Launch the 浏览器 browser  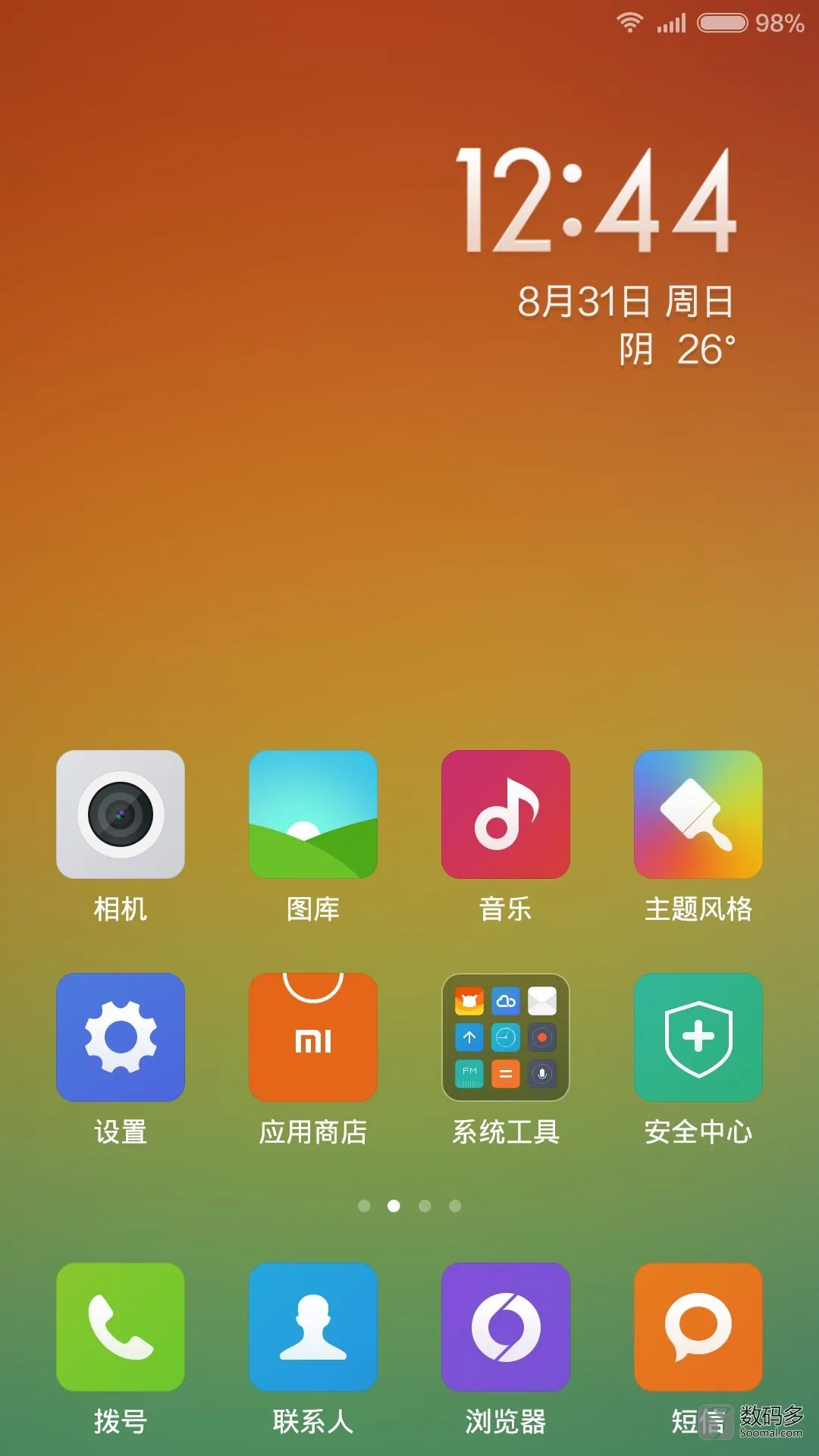(x=506, y=1327)
